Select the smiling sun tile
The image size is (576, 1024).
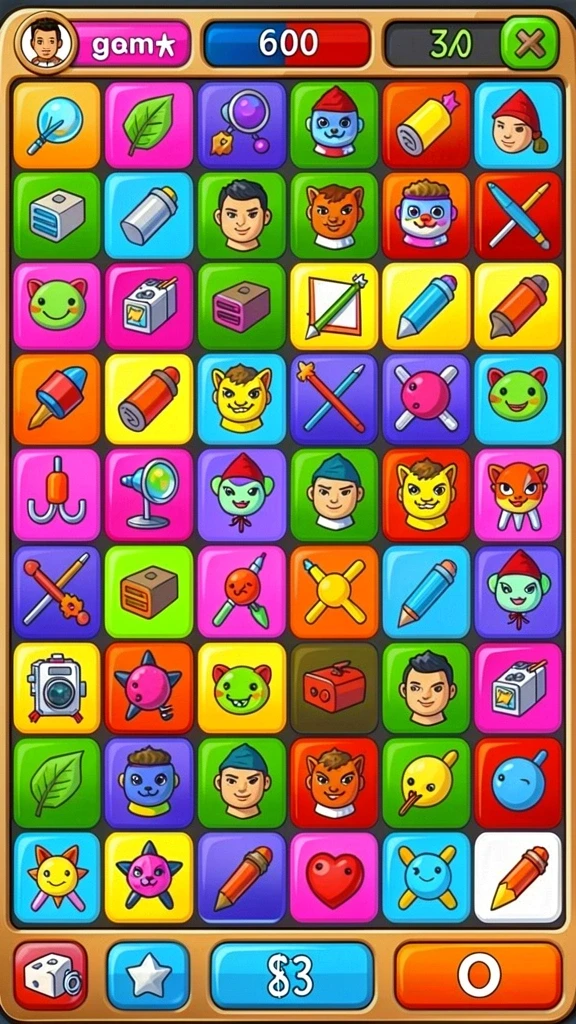click(57, 877)
